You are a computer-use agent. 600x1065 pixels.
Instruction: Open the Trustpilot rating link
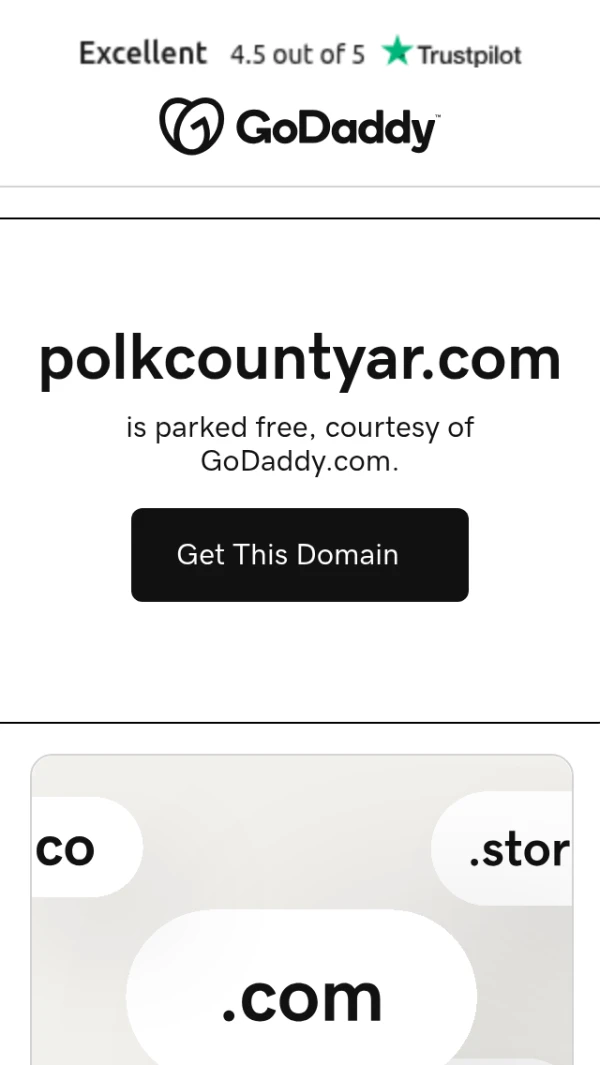click(x=300, y=53)
